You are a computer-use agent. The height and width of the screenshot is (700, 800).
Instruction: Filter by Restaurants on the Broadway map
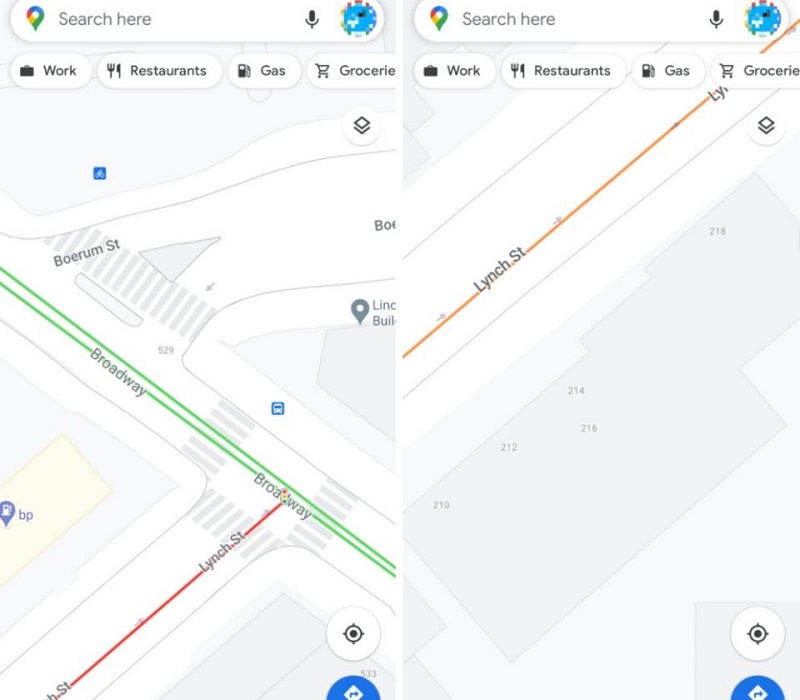click(x=158, y=71)
